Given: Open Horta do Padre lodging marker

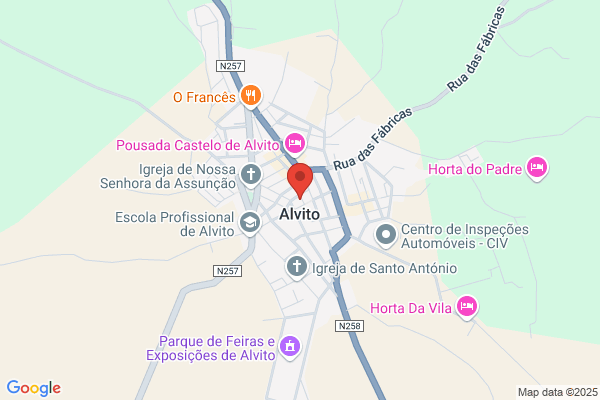Looking at the screenshot, I should tap(537, 168).
